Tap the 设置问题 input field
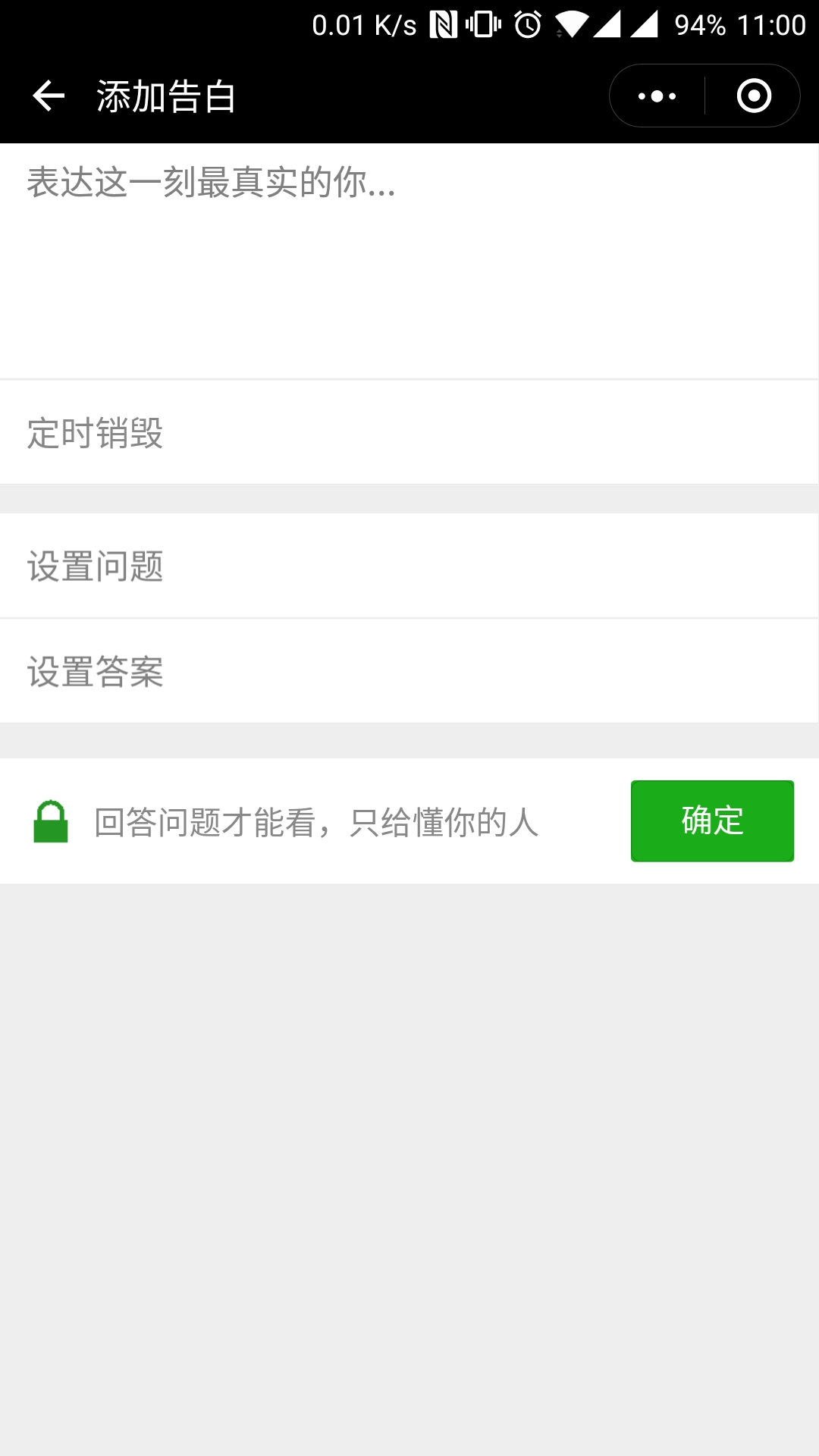Screen dimensions: 819x1456 click(x=409, y=566)
